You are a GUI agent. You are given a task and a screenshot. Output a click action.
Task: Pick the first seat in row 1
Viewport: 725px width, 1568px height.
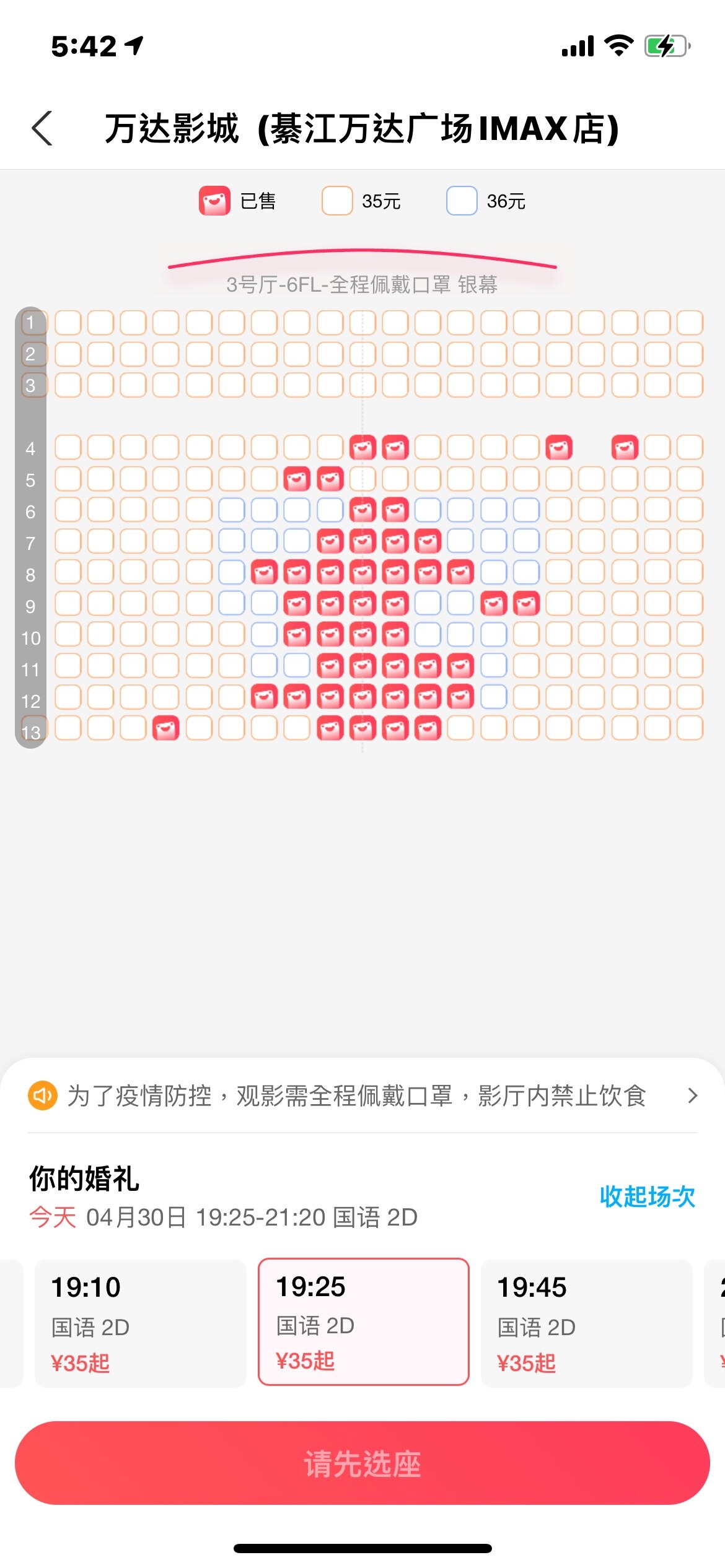point(68,323)
